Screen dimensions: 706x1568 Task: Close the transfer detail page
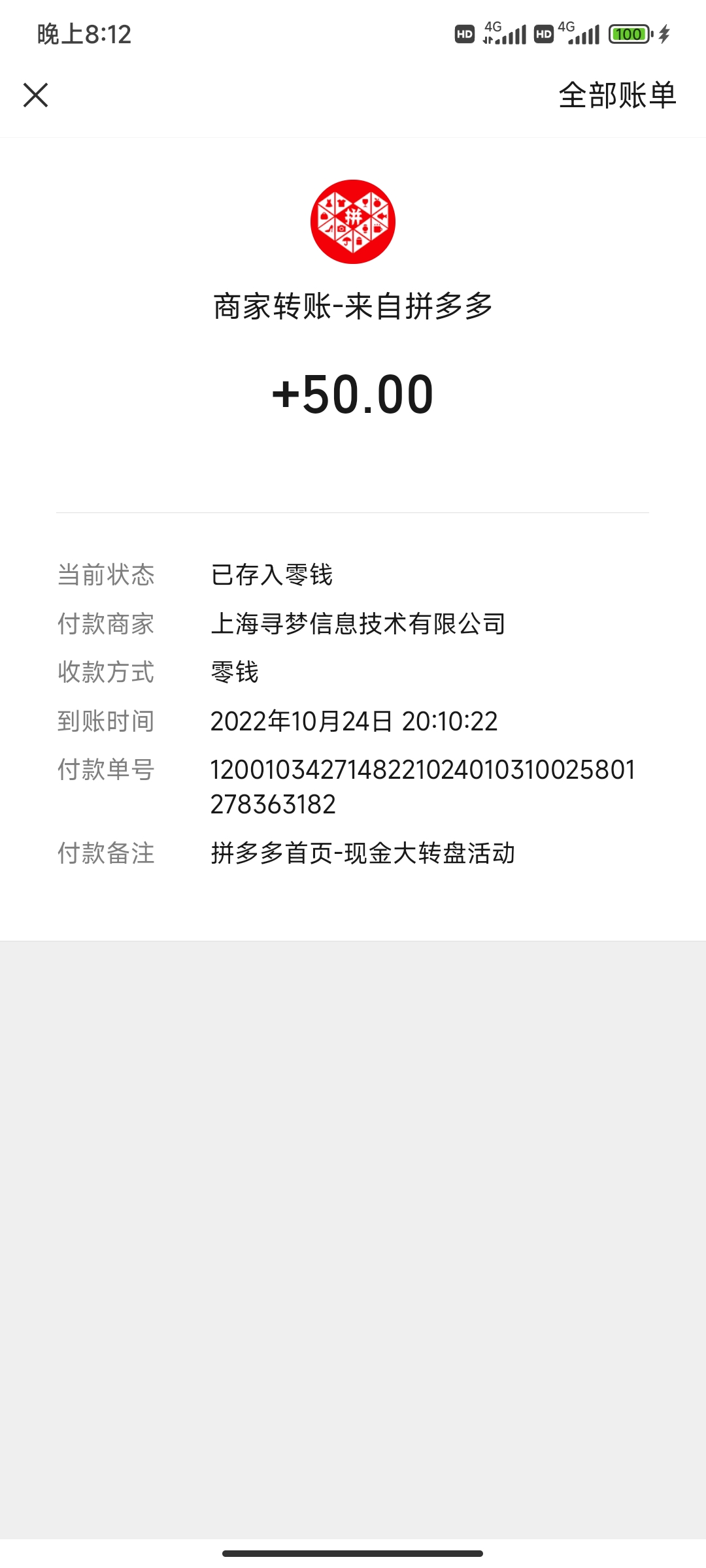pos(35,95)
